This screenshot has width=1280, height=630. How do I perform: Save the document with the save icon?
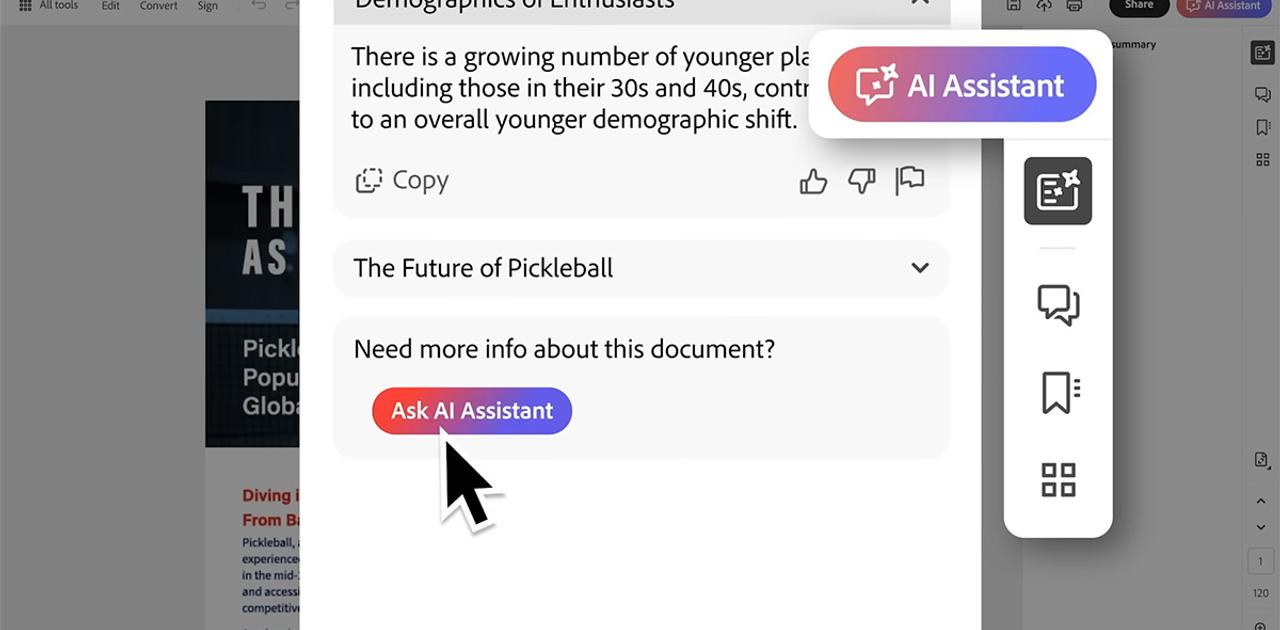(1014, 6)
